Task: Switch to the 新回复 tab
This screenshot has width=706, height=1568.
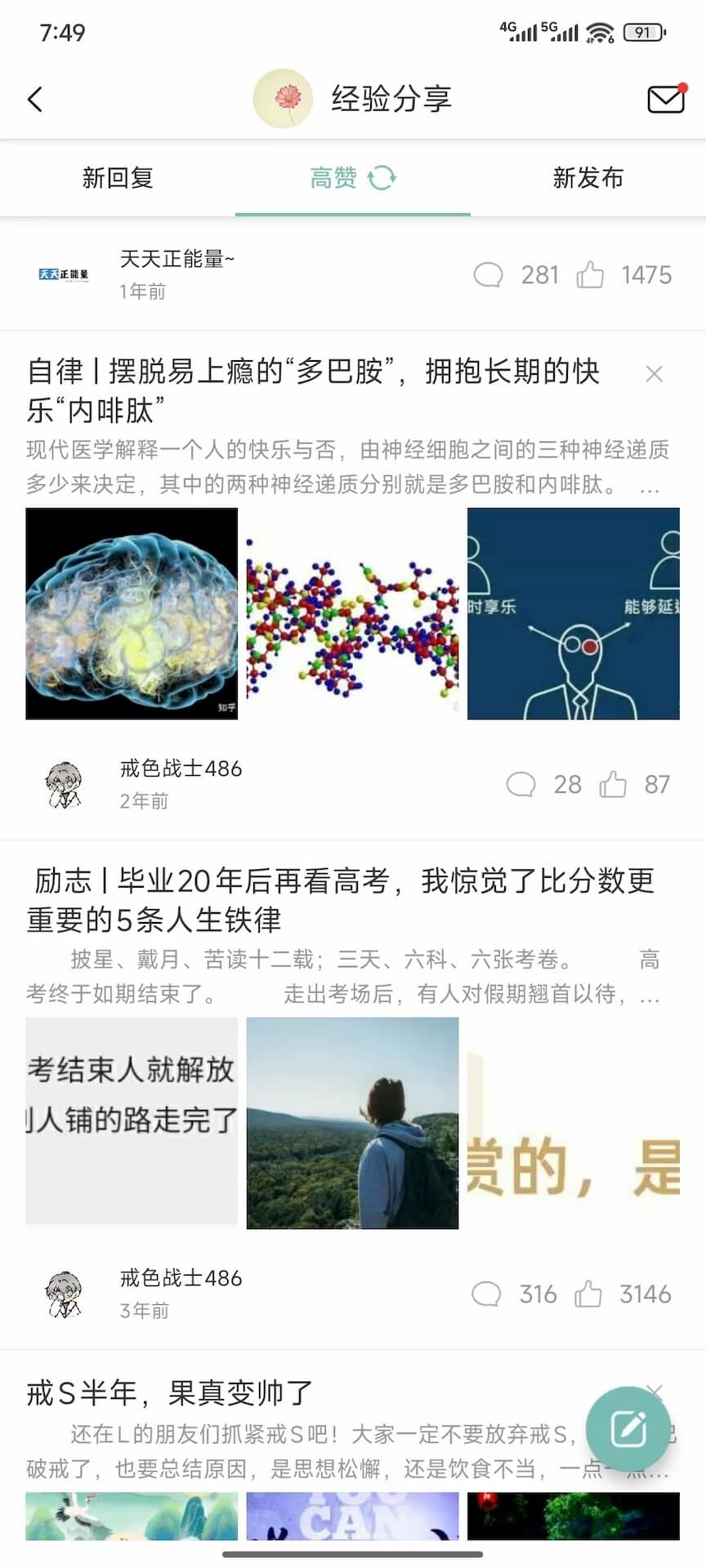Action: (118, 178)
